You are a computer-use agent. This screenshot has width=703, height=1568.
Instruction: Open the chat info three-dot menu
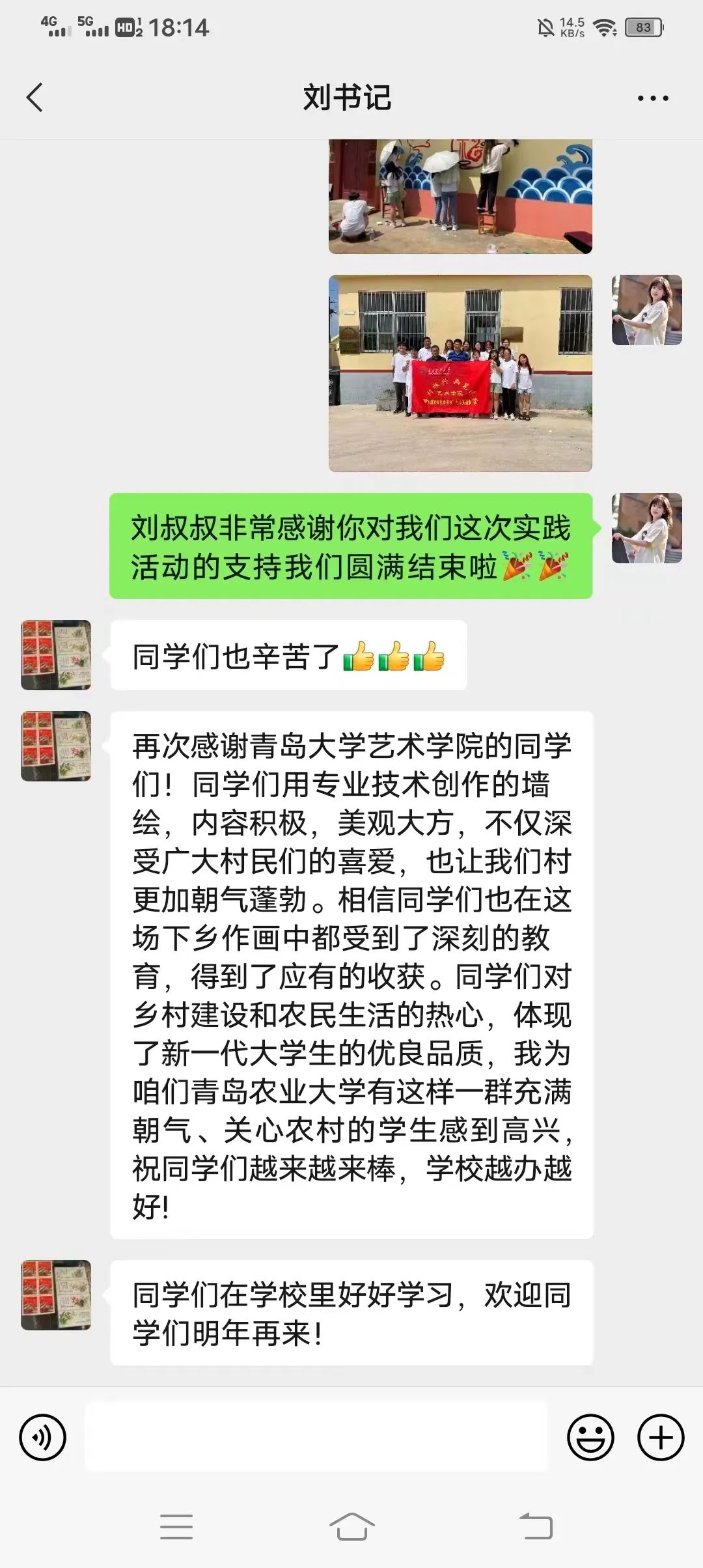(652, 98)
